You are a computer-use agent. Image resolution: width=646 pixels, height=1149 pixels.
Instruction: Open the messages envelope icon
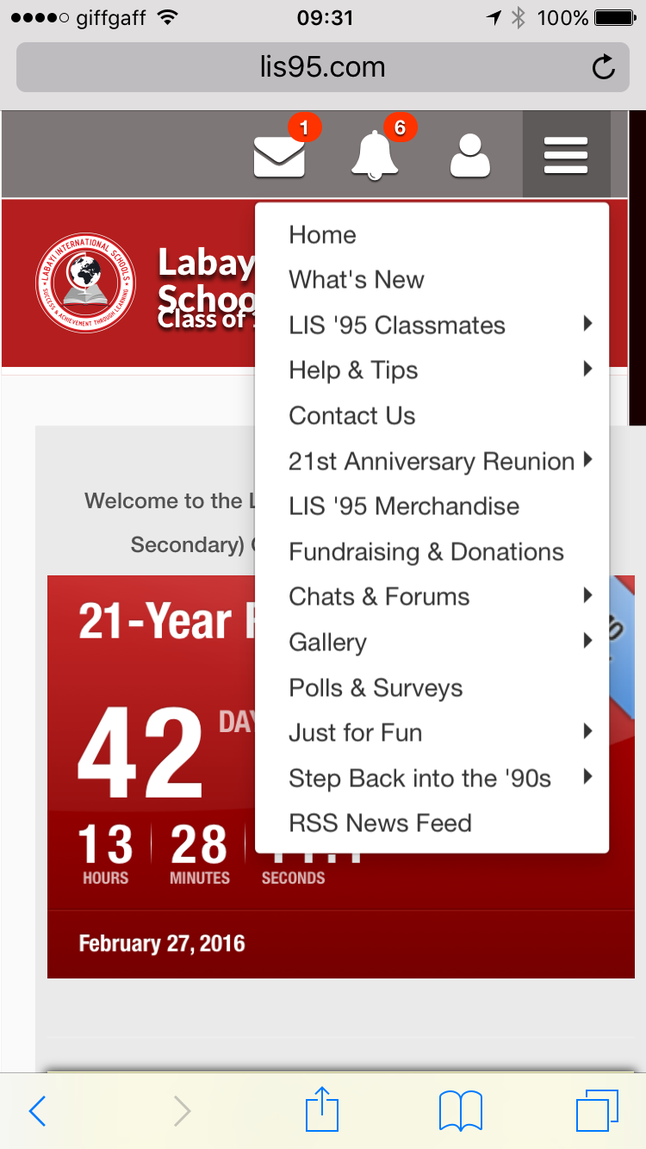[x=279, y=157]
